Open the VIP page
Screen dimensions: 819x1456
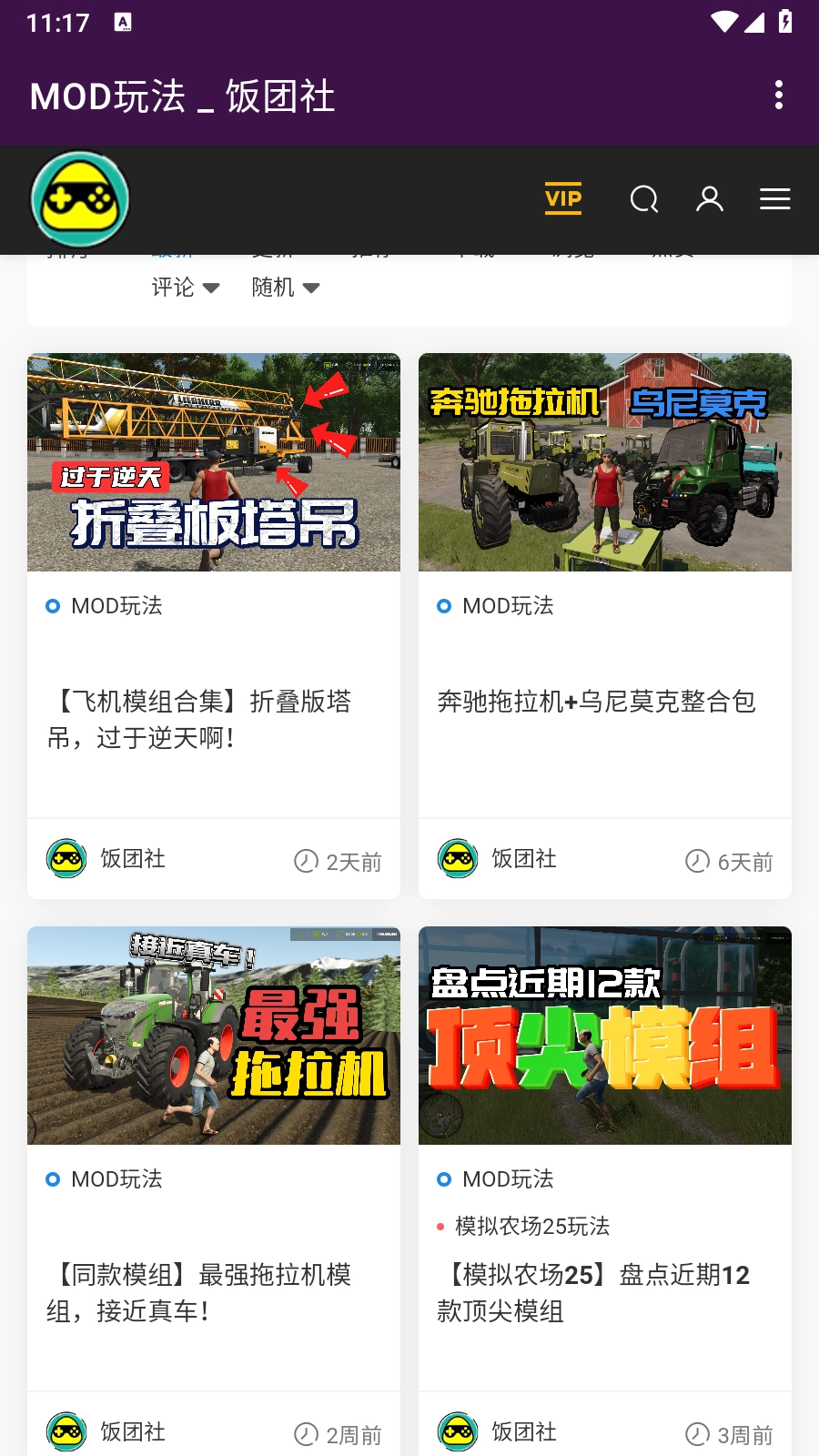(x=563, y=198)
